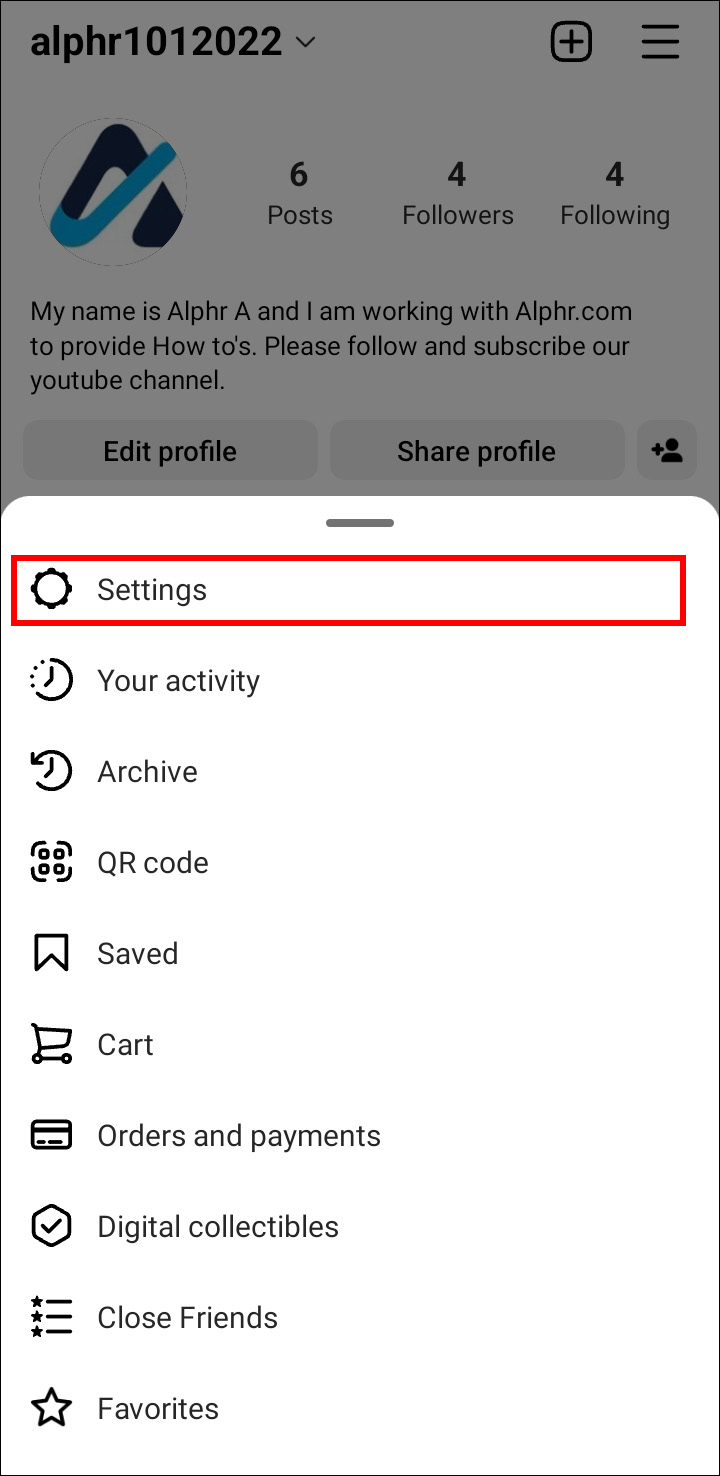Open Close Friends list
This screenshot has height=1476, width=720.
point(187,1318)
